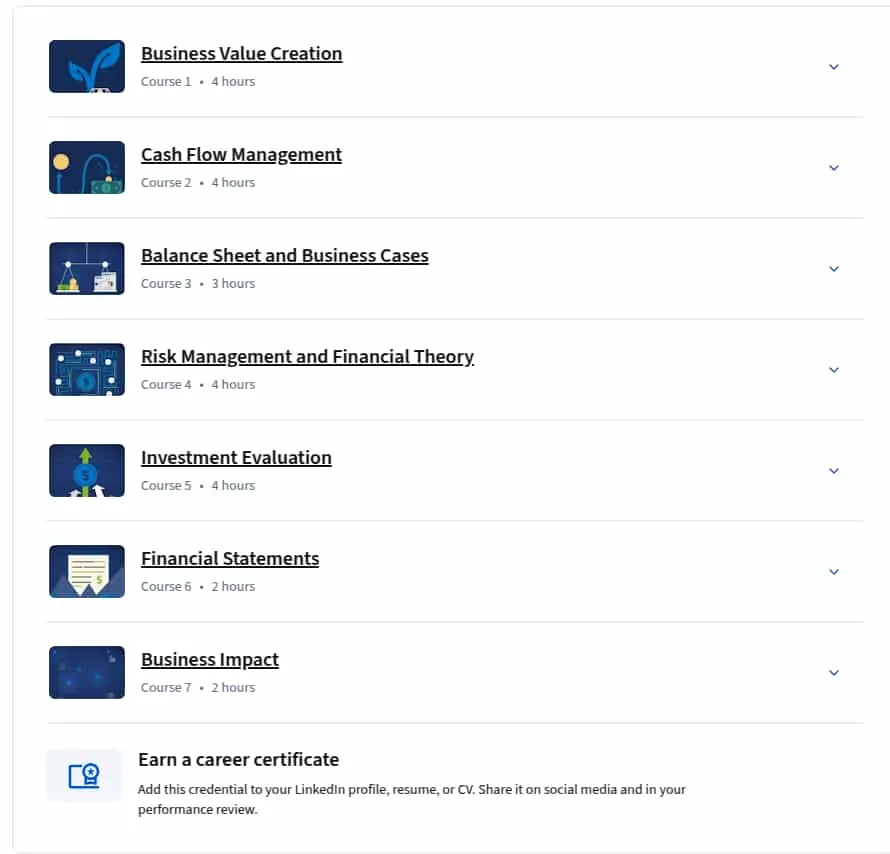Expand the Business Value Creation chevron

pyautogui.click(x=833, y=67)
